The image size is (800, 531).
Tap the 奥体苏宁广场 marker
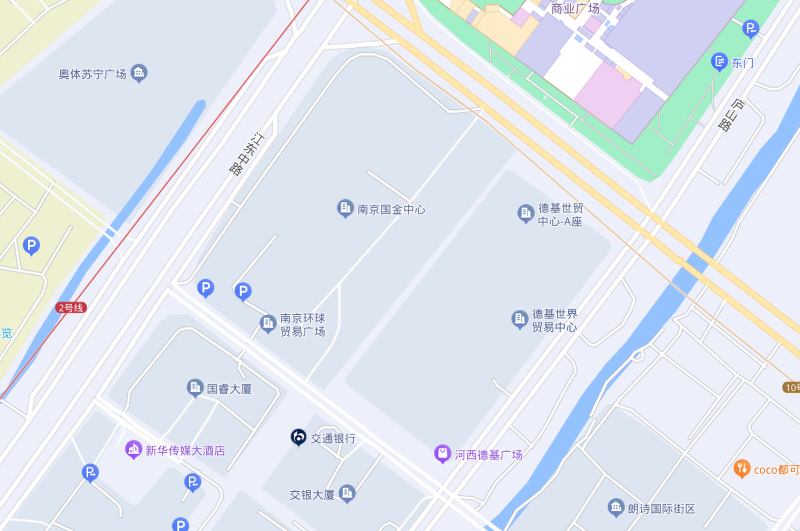139,73
